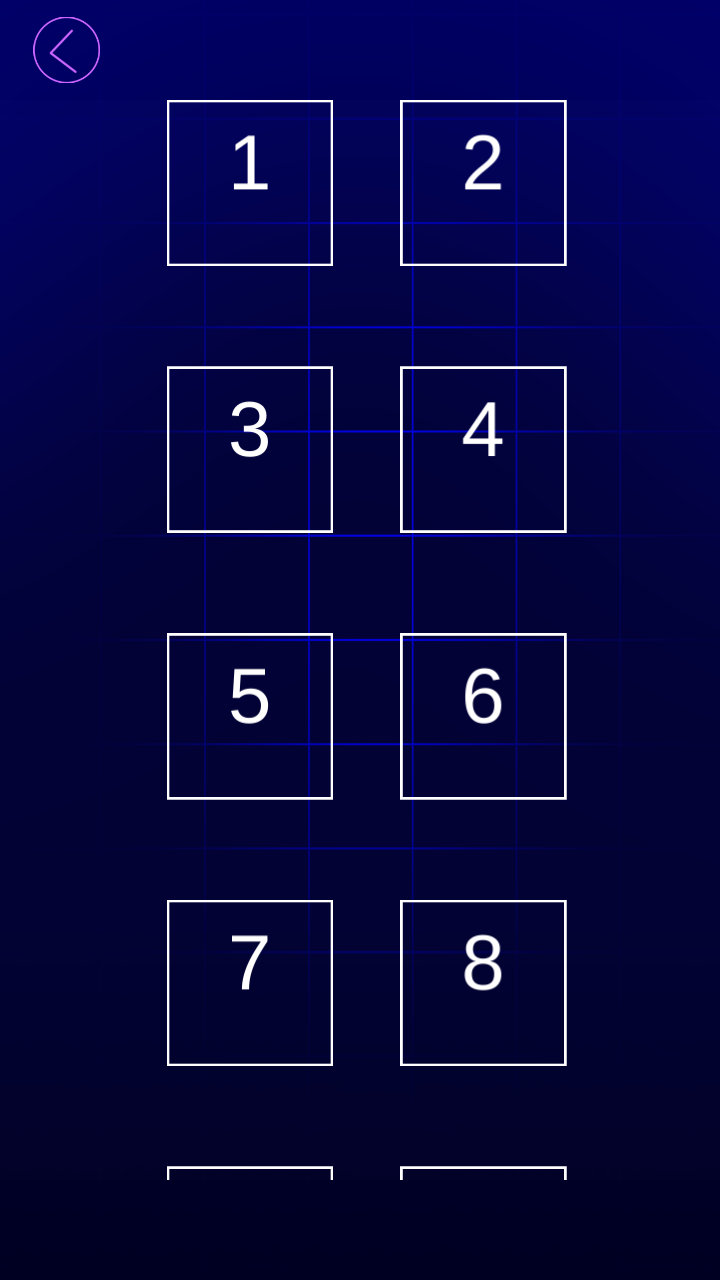Start level 4
The image size is (720, 1280).
click(483, 449)
